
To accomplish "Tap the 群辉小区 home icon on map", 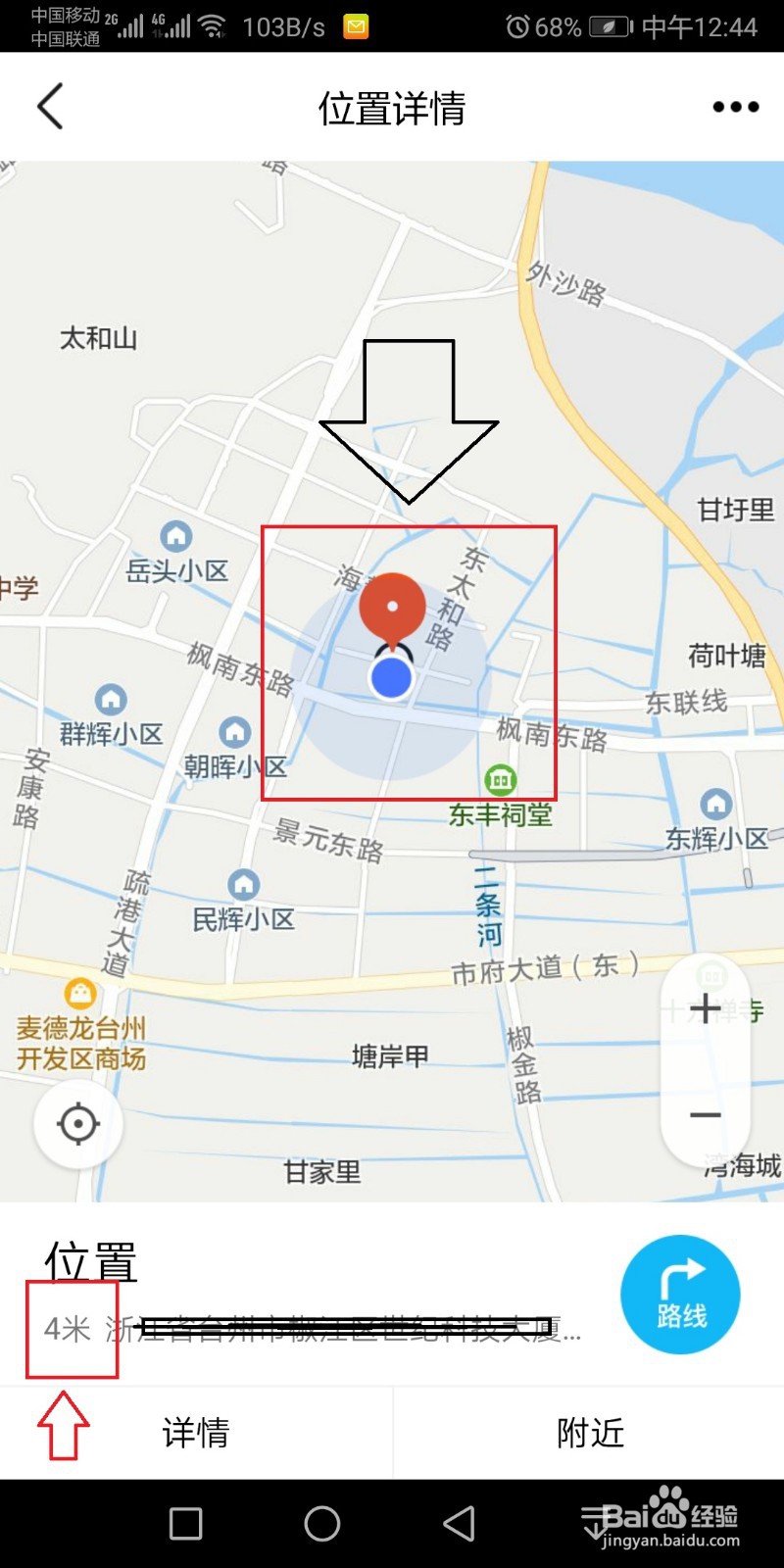I will tap(110, 698).
